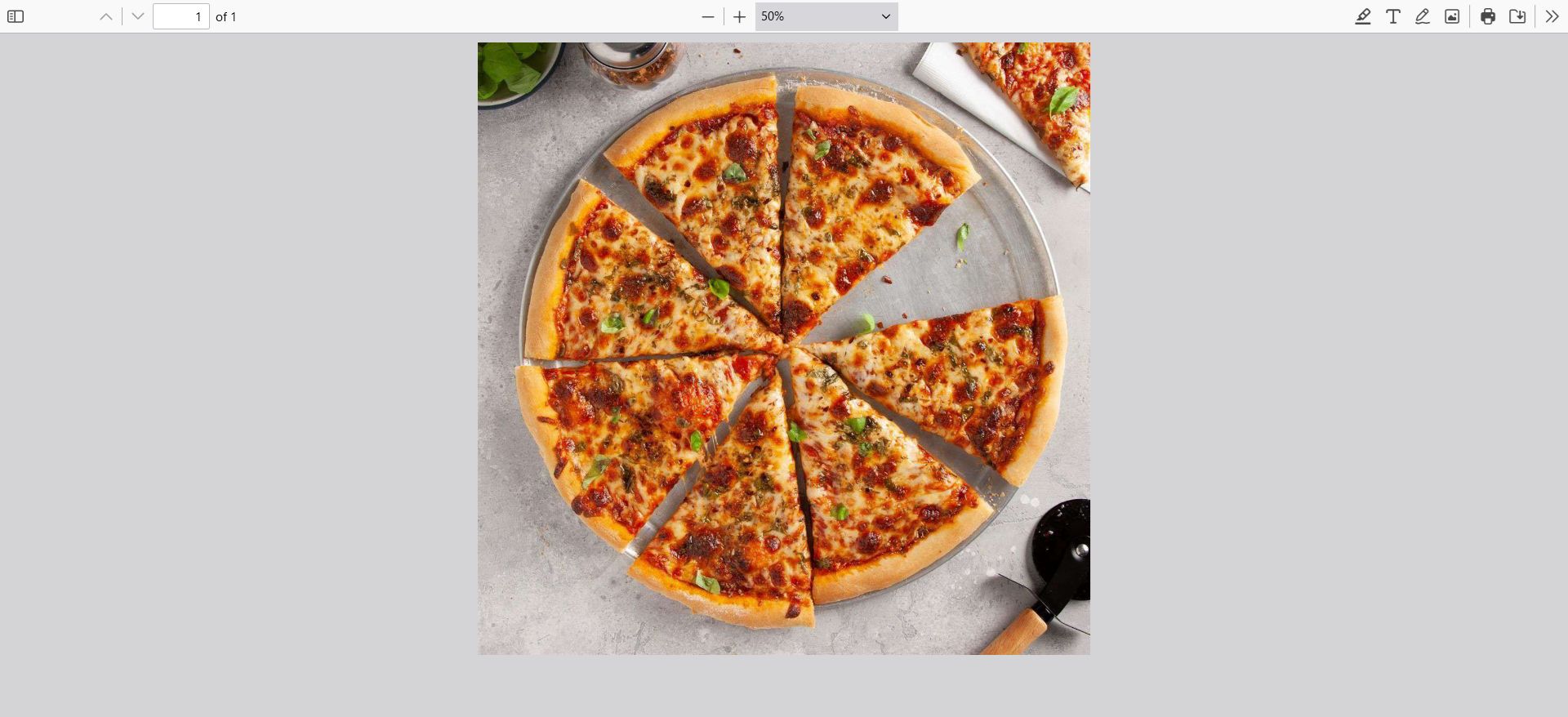
Task: Open the more tools menu
Action: (1552, 16)
